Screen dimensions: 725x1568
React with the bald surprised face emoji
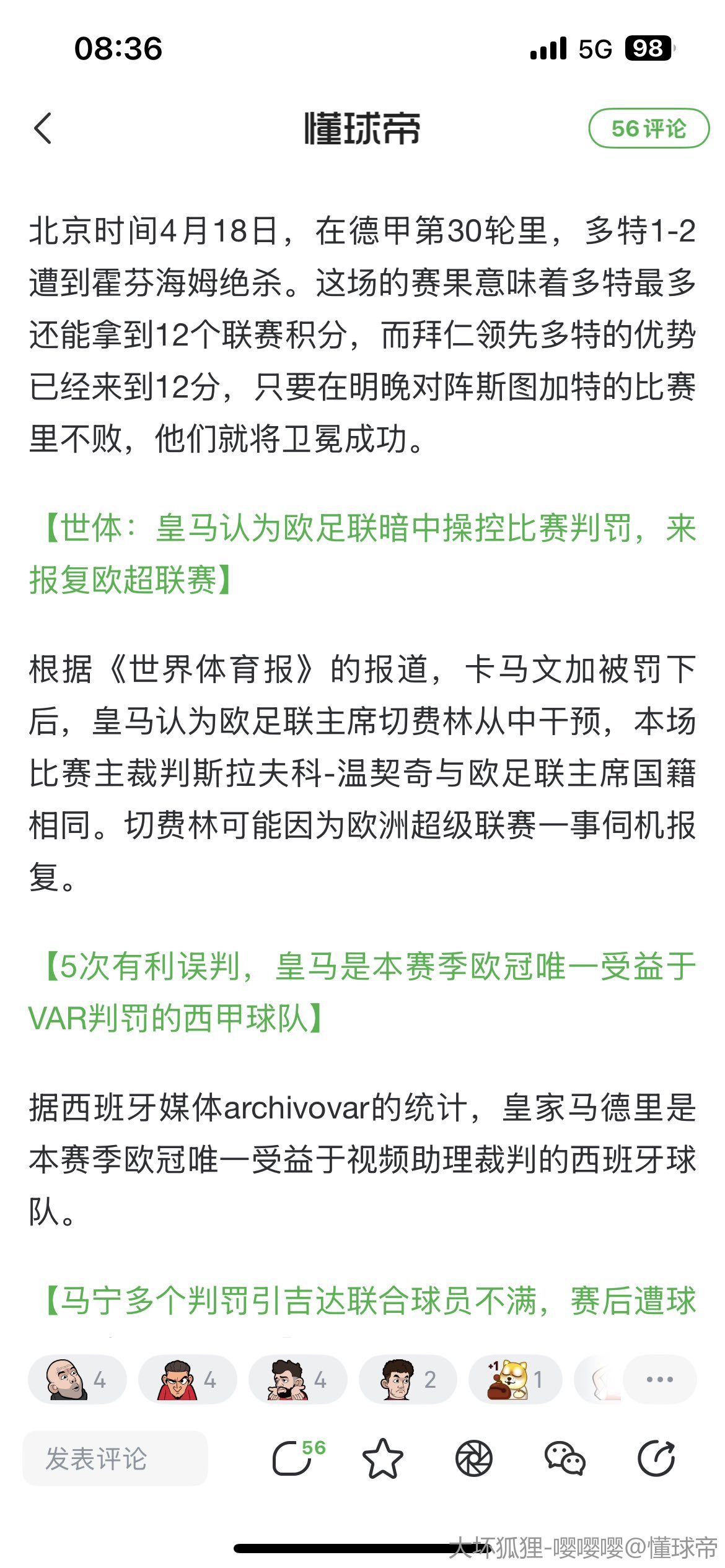[x=77, y=1379]
